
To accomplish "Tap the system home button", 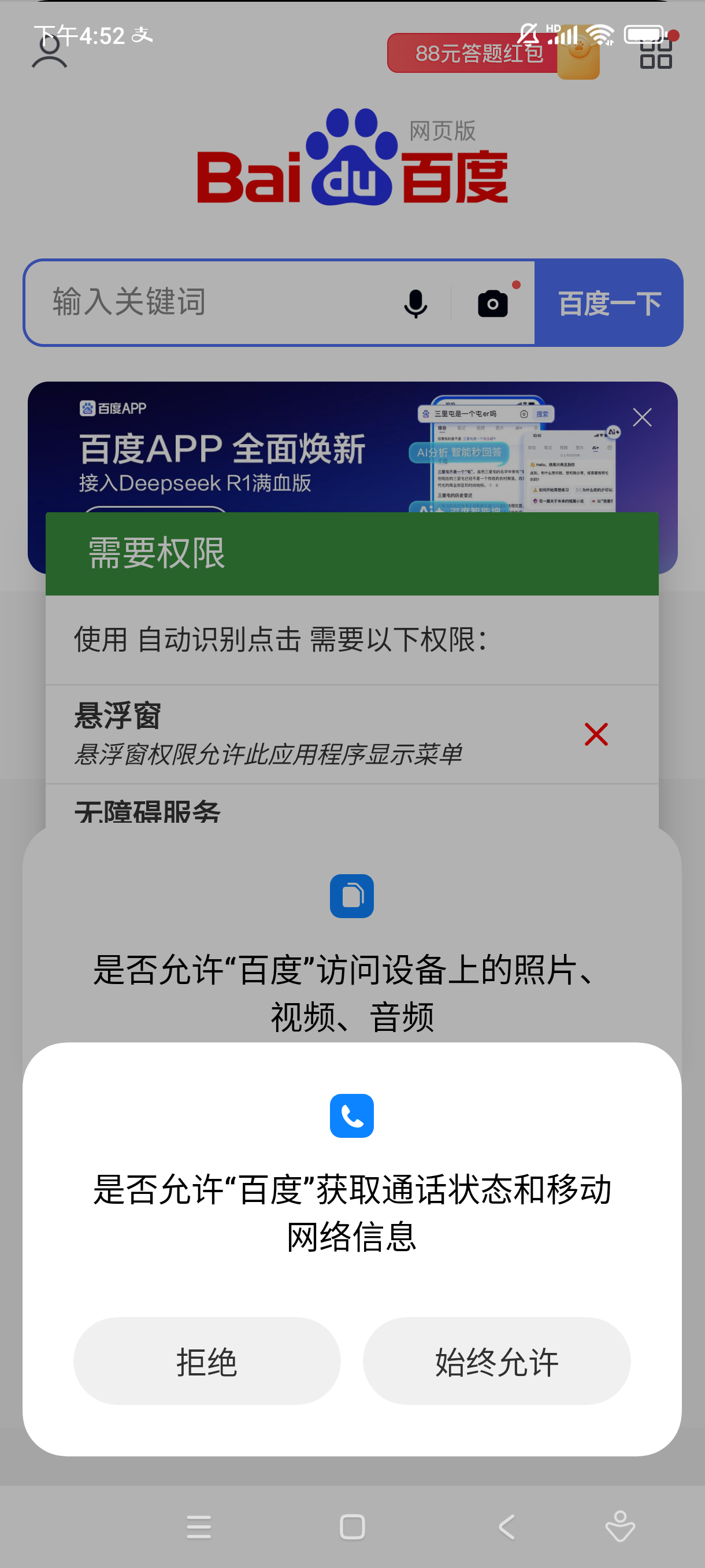I will (352, 1526).
